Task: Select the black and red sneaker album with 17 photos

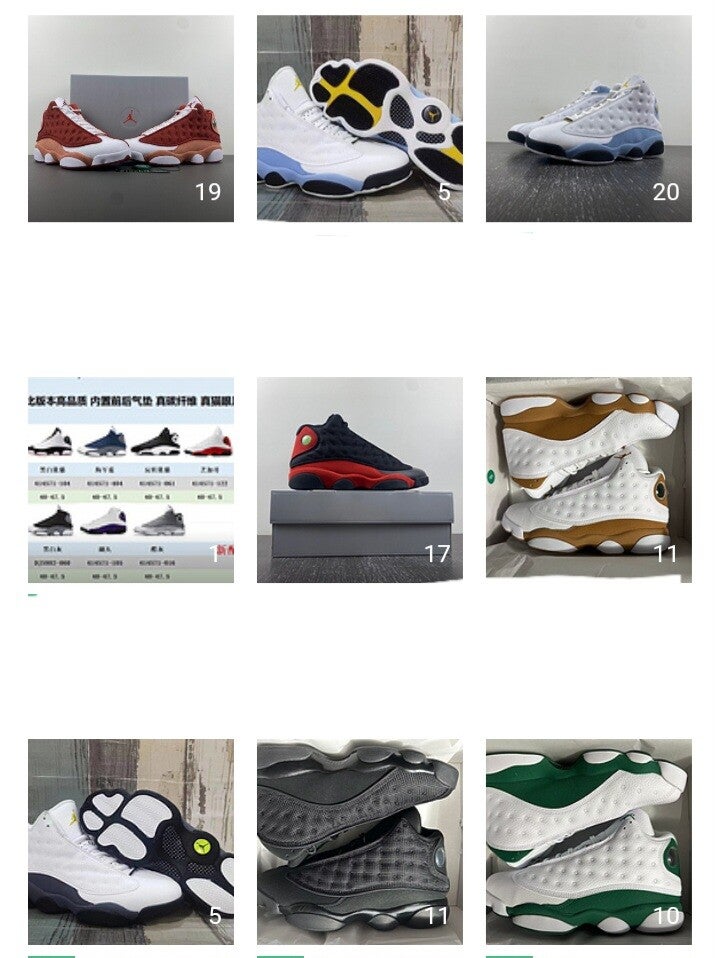Action: (360, 480)
